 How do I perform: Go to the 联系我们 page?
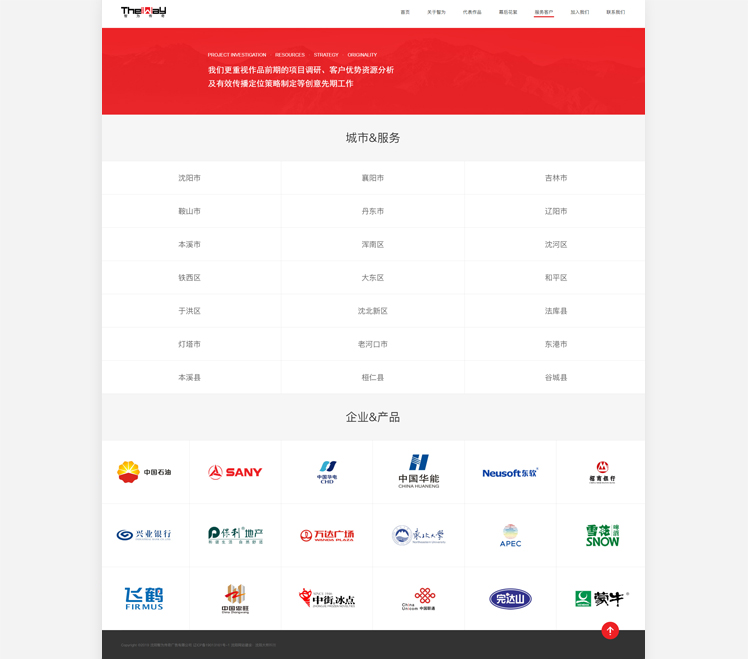(615, 12)
